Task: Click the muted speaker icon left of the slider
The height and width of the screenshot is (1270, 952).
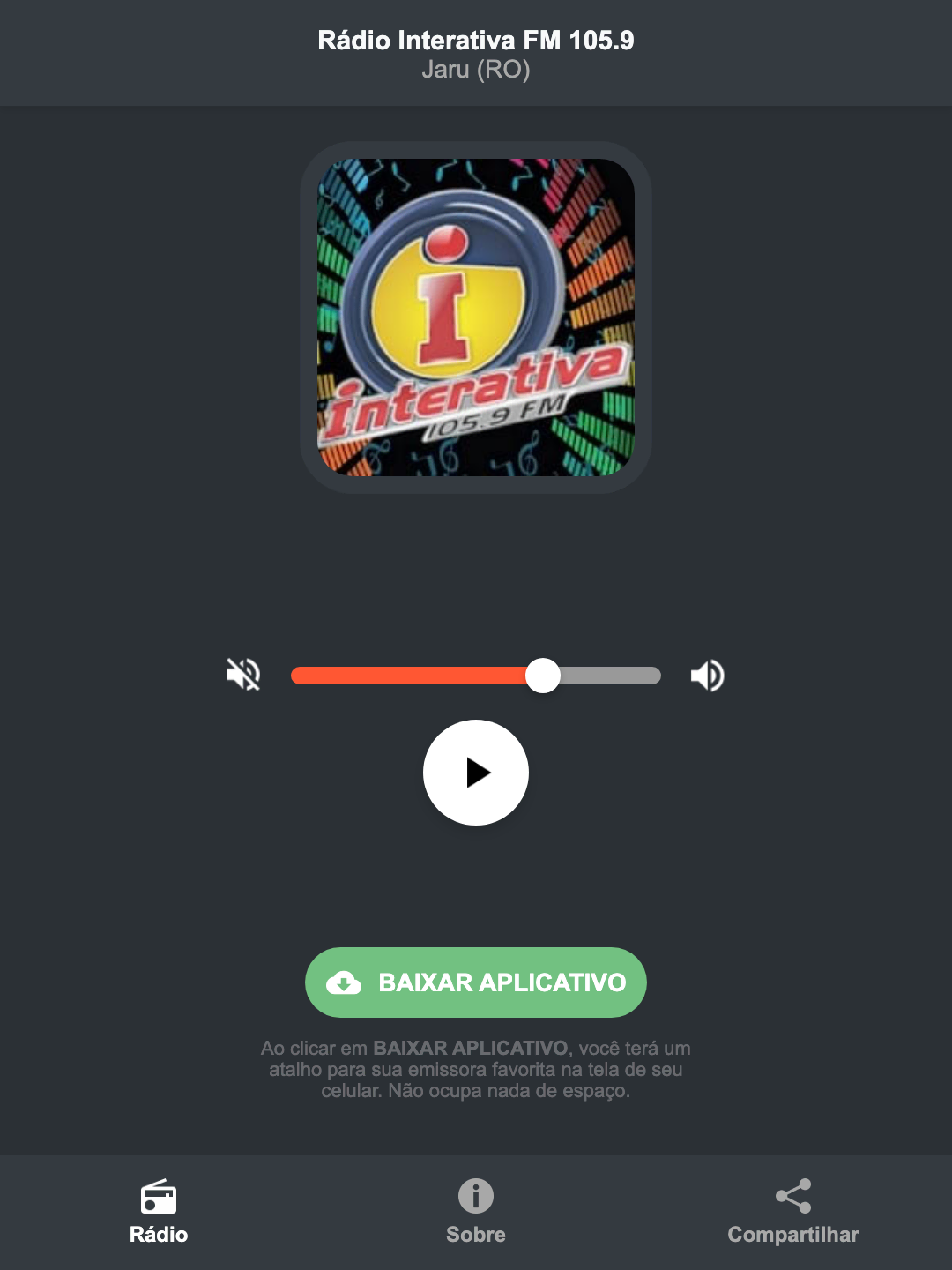Action: 242,675
